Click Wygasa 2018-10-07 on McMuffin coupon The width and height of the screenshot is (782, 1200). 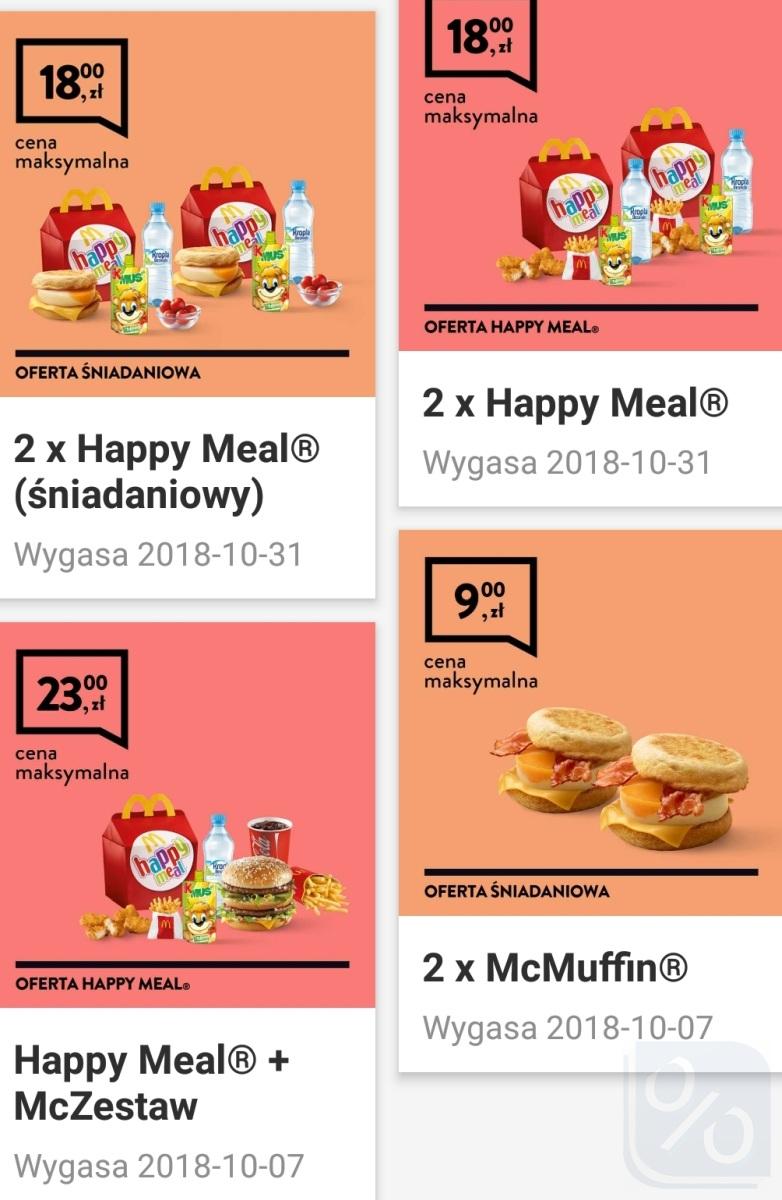click(570, 1025)
